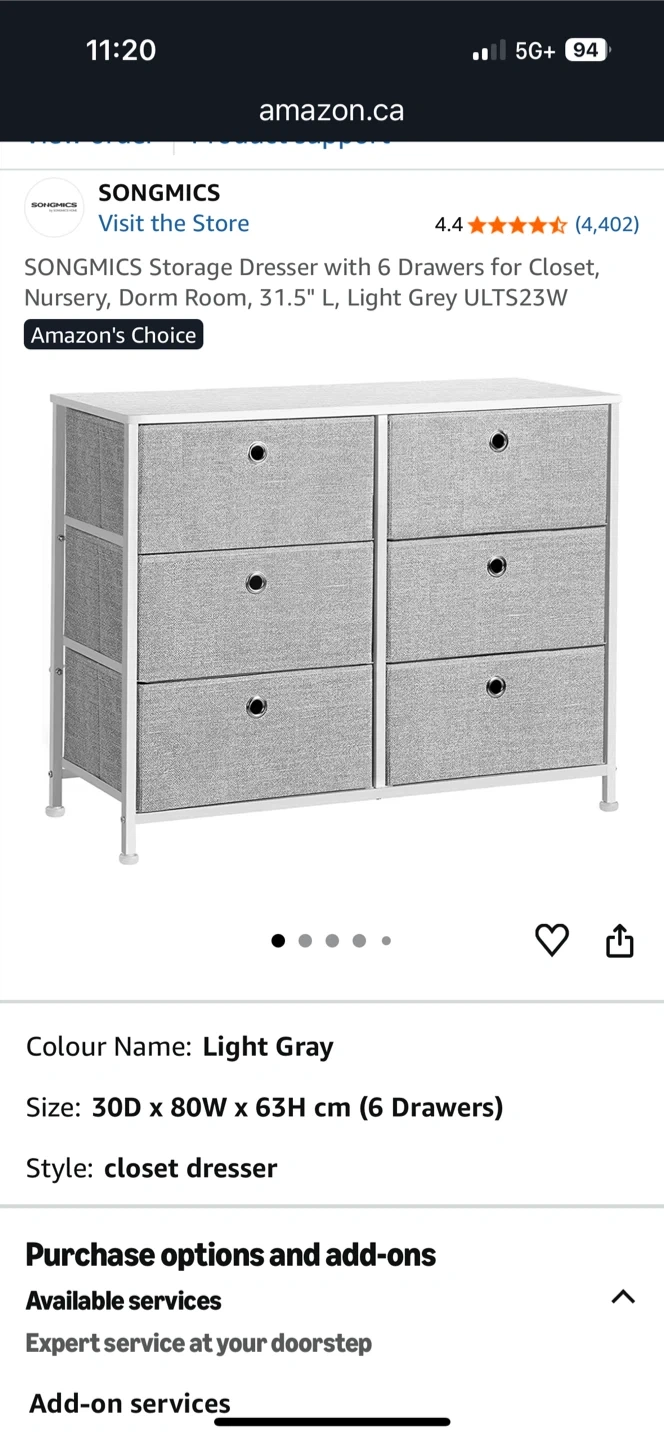Open the dresser product image
664x1440 pixels.
point(332,620)
